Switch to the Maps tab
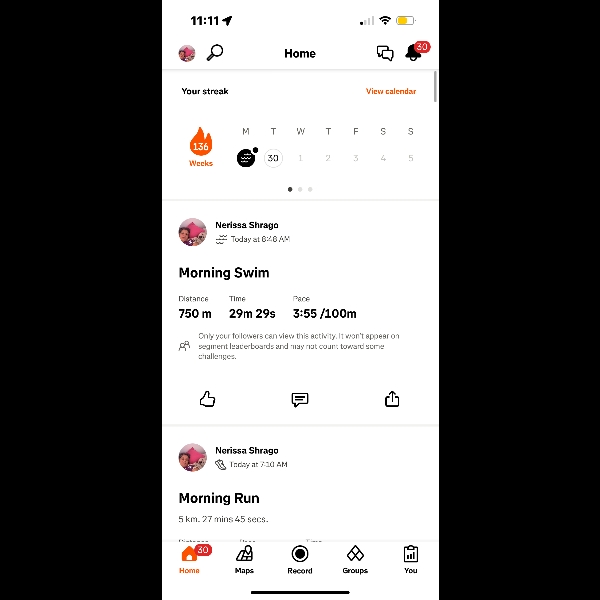Image resolution: width=600 pixels, height=600 pixels. (x=244, y=559)
